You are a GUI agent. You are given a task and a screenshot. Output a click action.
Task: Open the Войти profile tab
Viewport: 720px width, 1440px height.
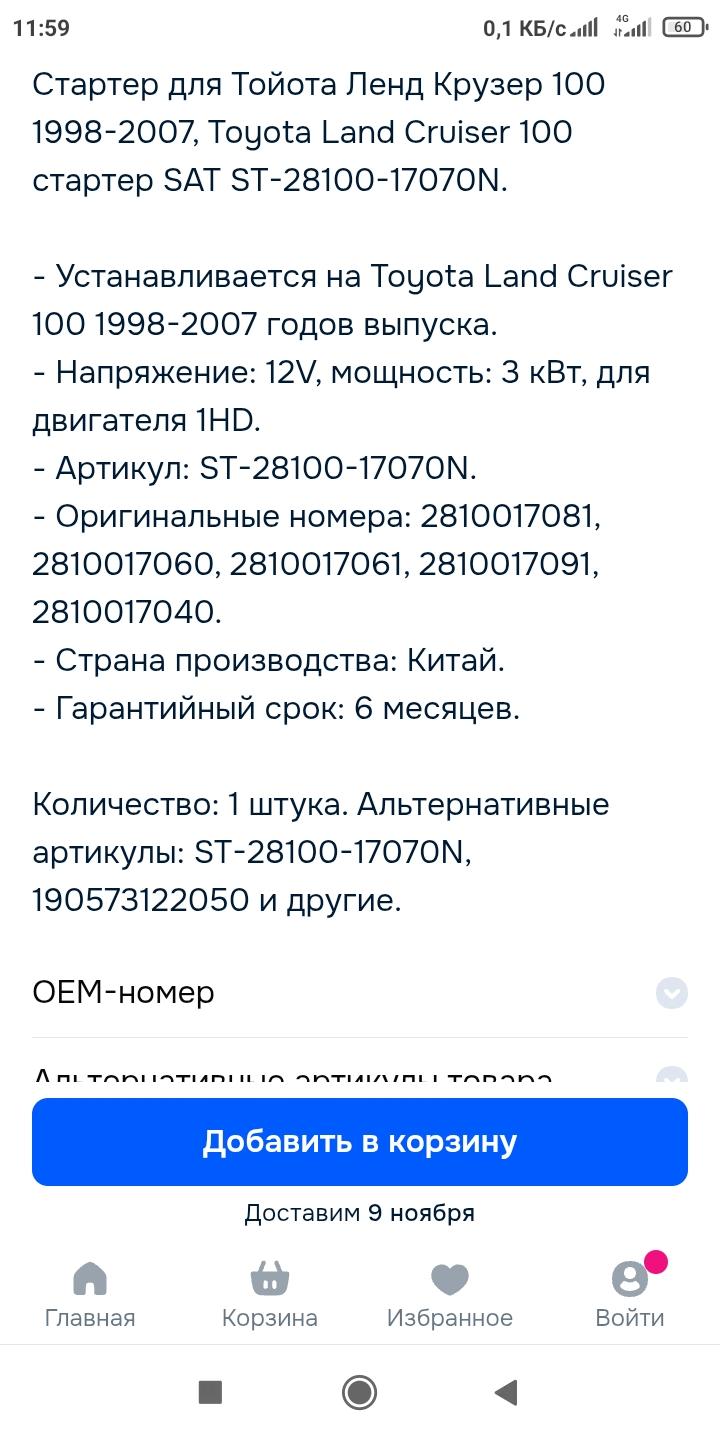tap(630, 1294)
